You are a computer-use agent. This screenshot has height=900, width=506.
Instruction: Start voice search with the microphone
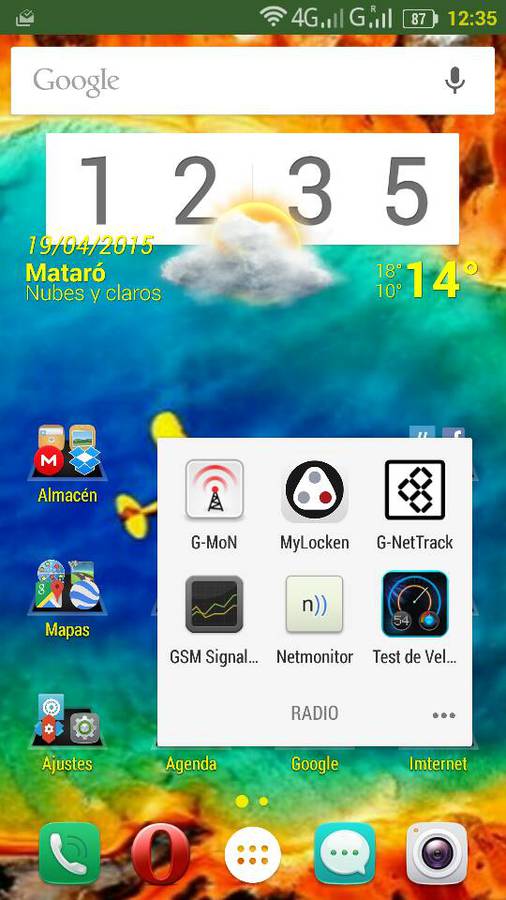[x=455, y=80]
